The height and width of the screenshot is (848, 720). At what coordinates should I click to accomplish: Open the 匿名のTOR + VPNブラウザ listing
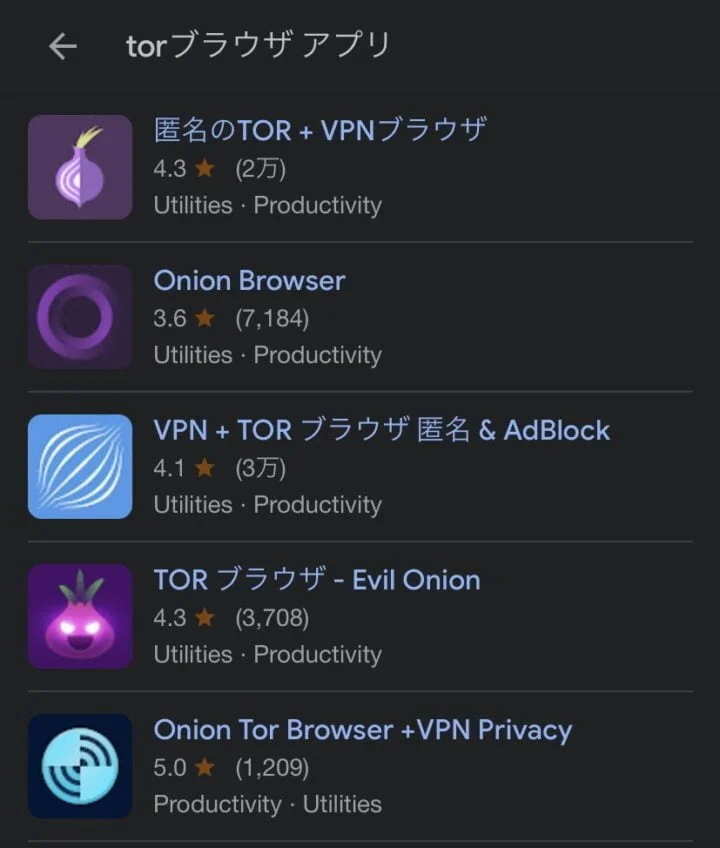[320, 130]
